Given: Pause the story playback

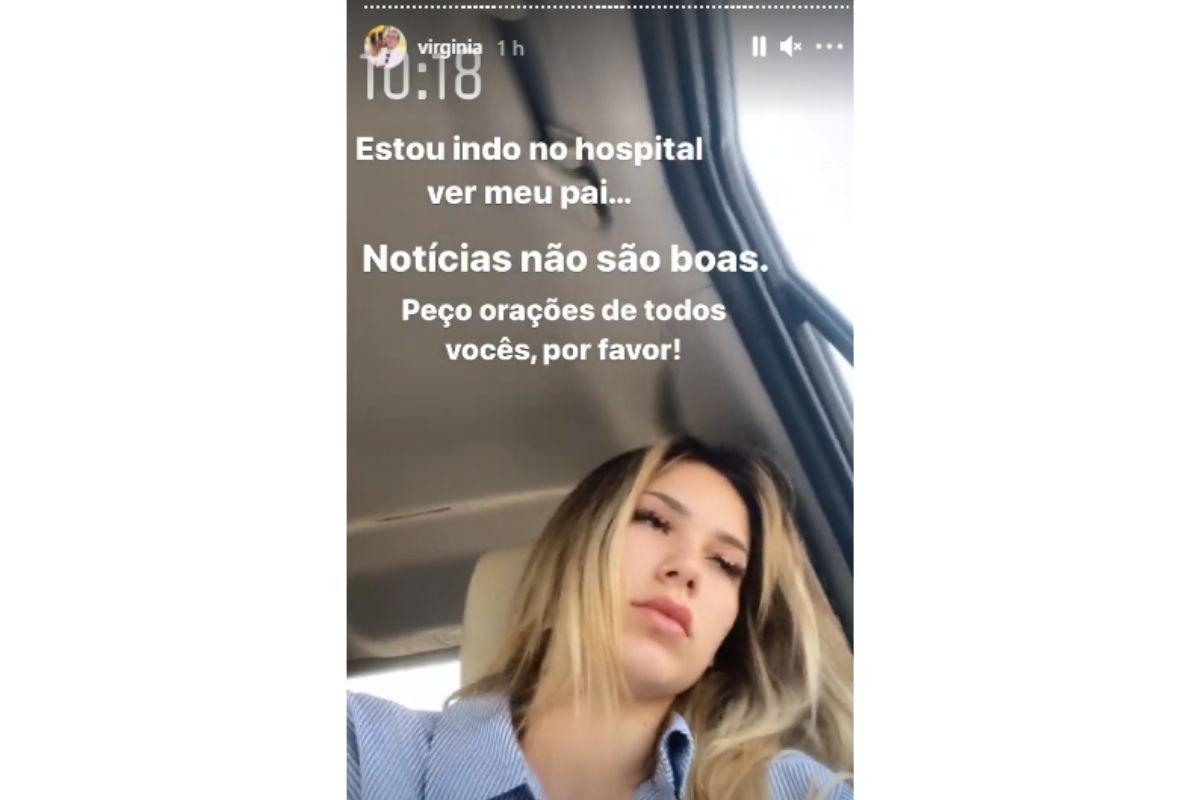Looking at the screenshot, I should pos(758,47).
